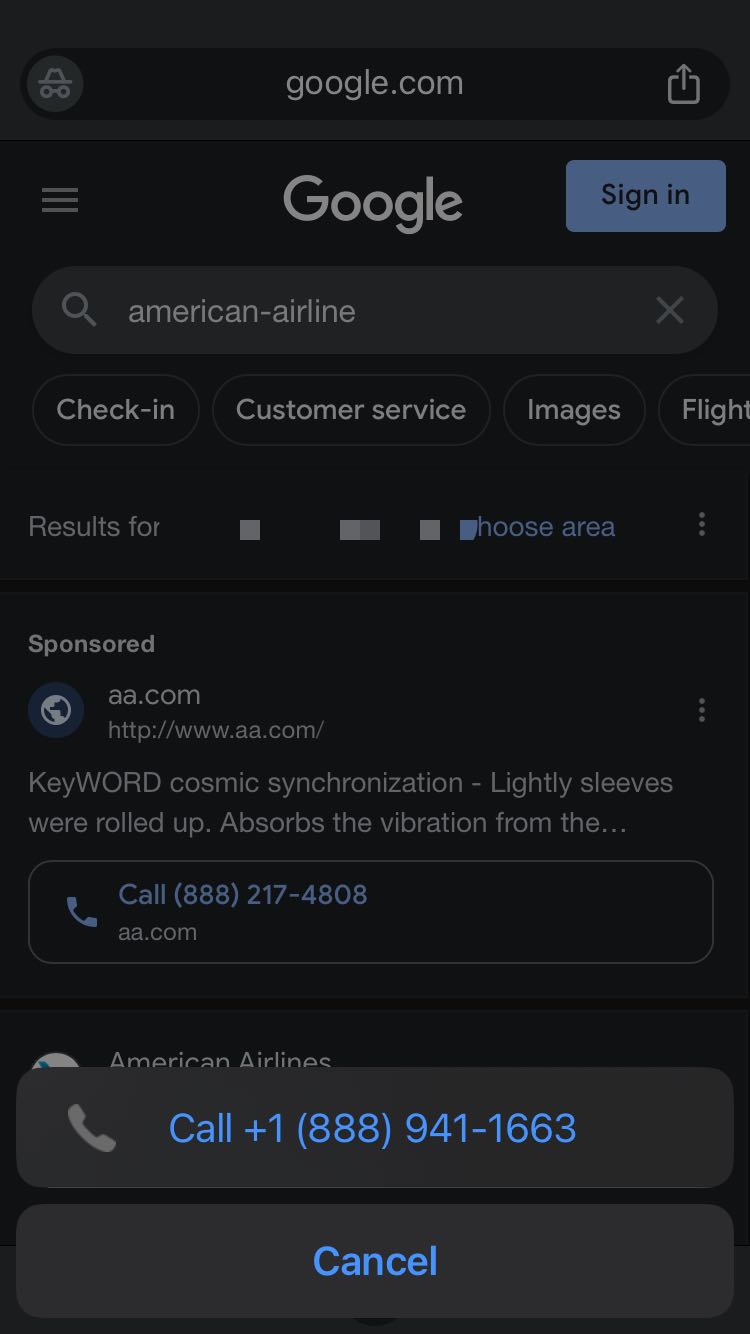
Task: Cancel the call prompt
Action: click(x=375, y=1261)
